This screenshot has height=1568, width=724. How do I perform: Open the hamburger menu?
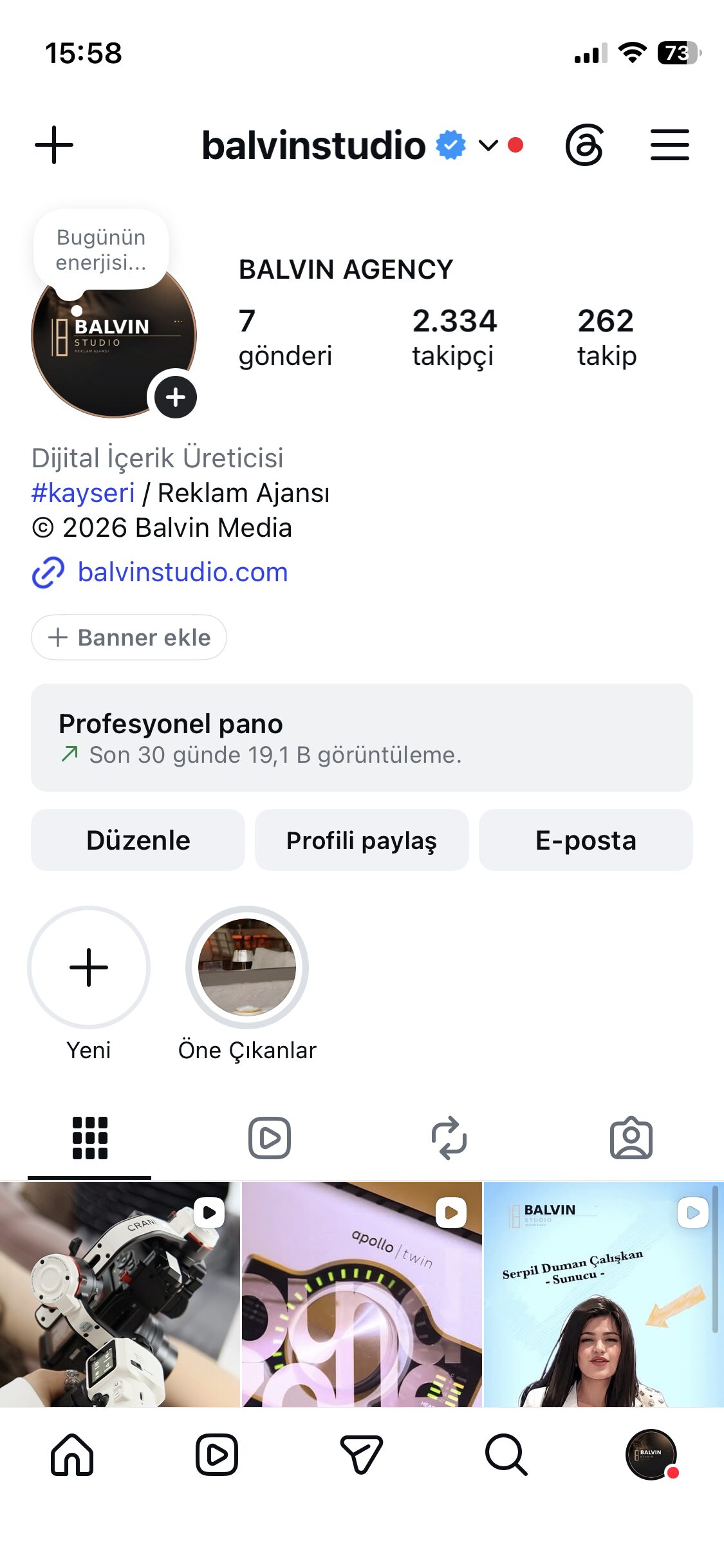click(x=669, y=145)
